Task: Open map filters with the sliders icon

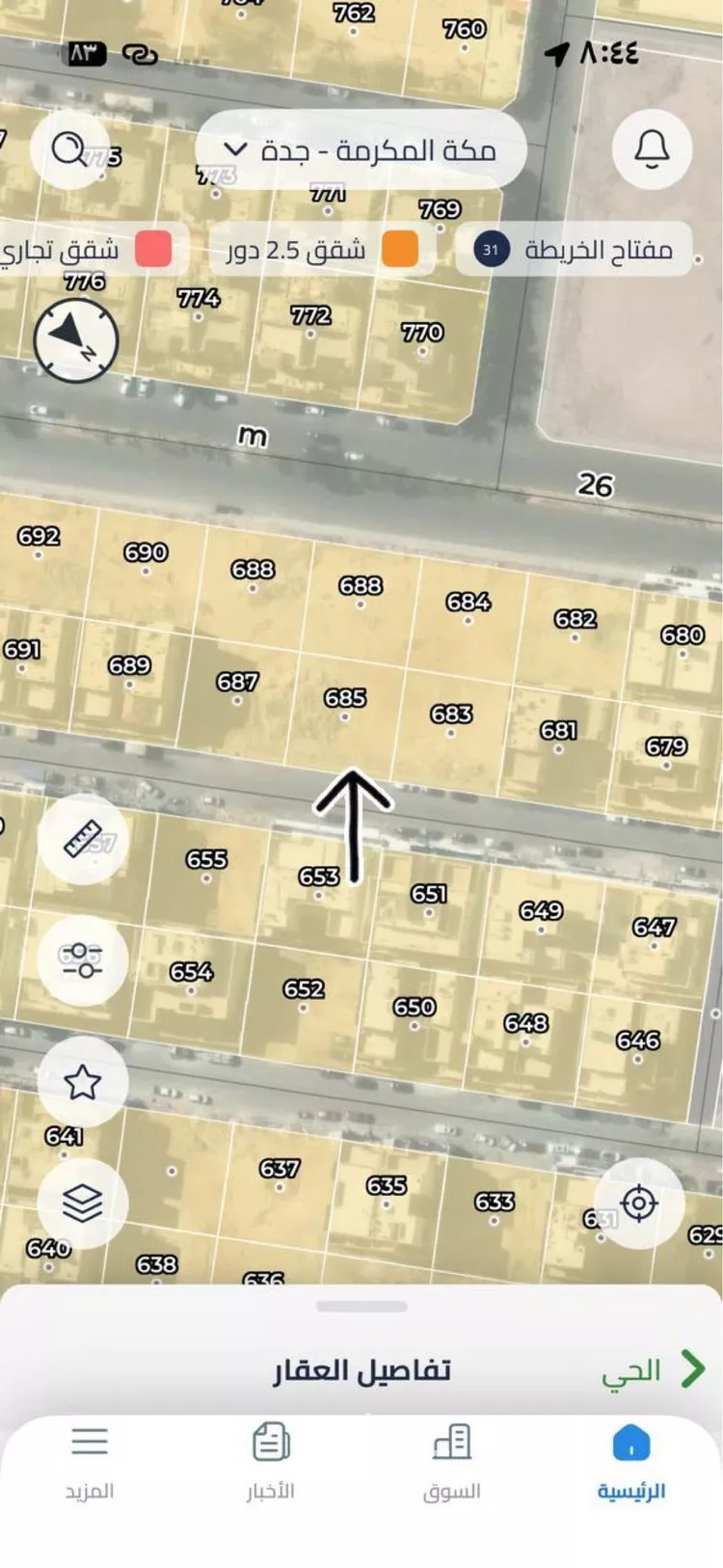Action: 82,960
